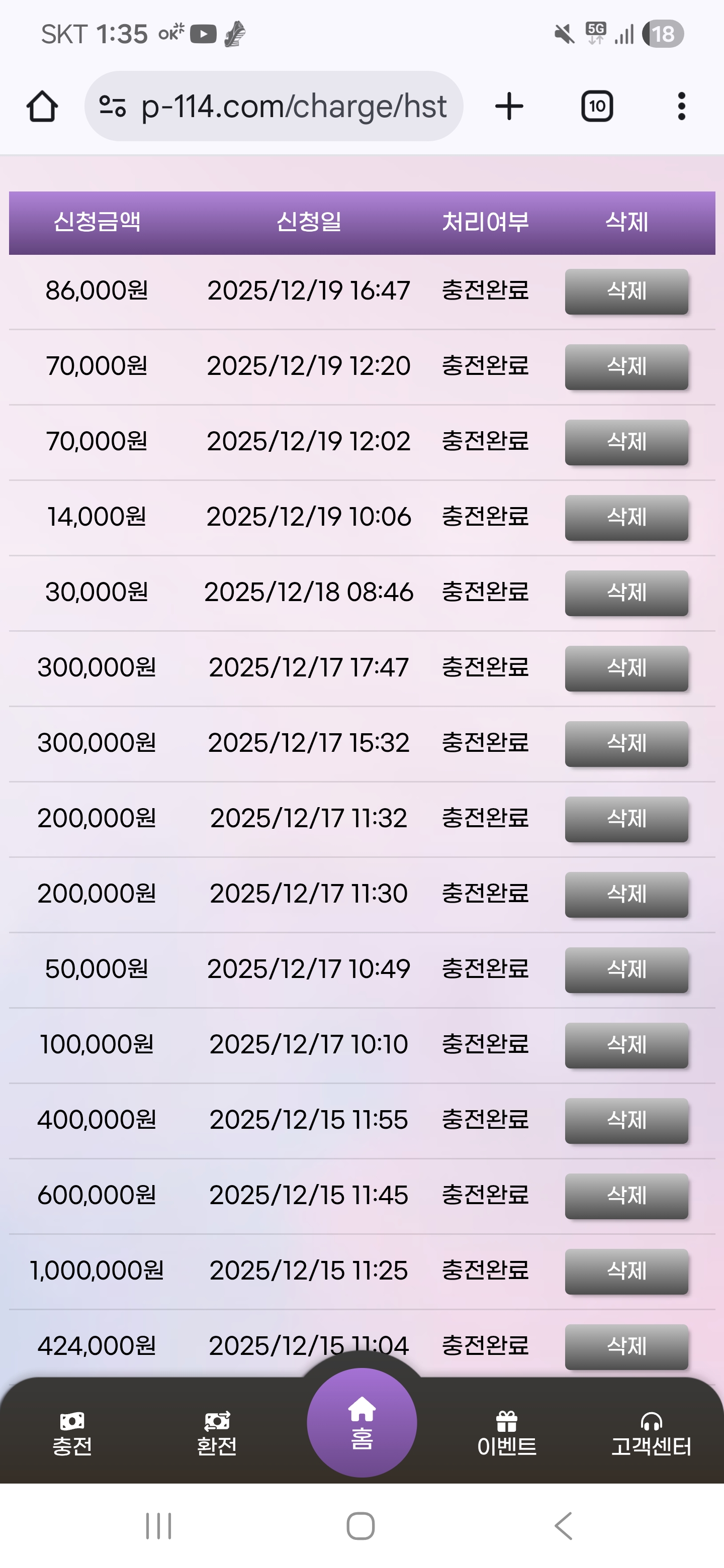Delete the 30,000원 record from 12/18
This screenshot has height=1568, width=724.
(x=626, y=593)
